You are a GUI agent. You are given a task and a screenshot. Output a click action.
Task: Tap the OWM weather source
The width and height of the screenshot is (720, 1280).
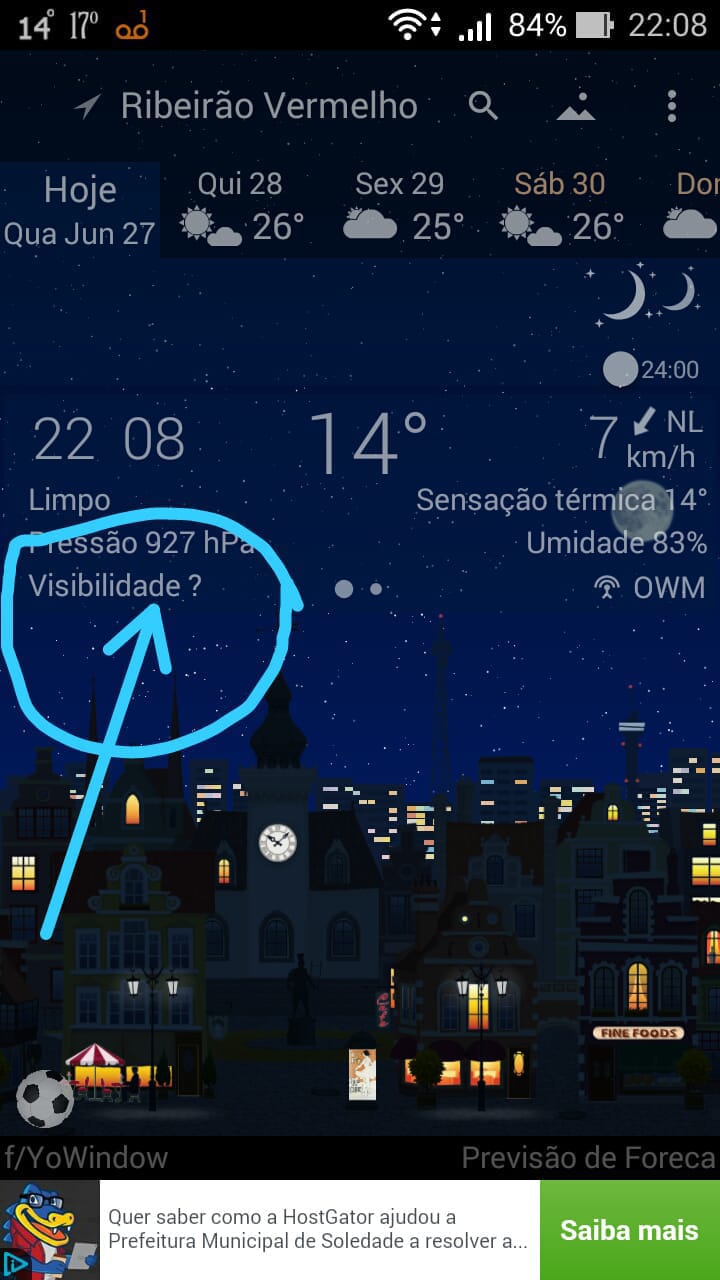650,587
